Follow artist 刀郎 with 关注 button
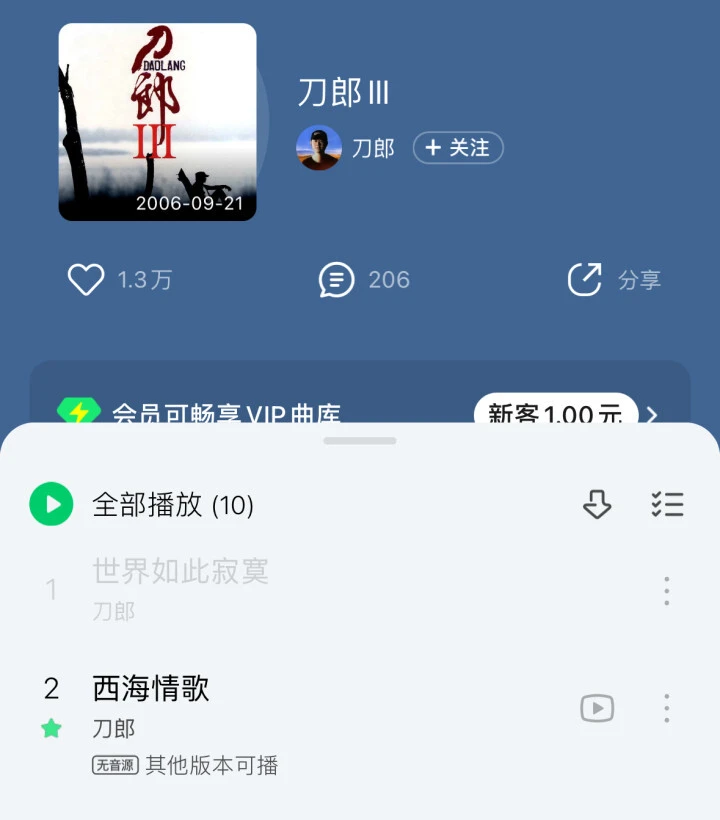 [458, 148]
